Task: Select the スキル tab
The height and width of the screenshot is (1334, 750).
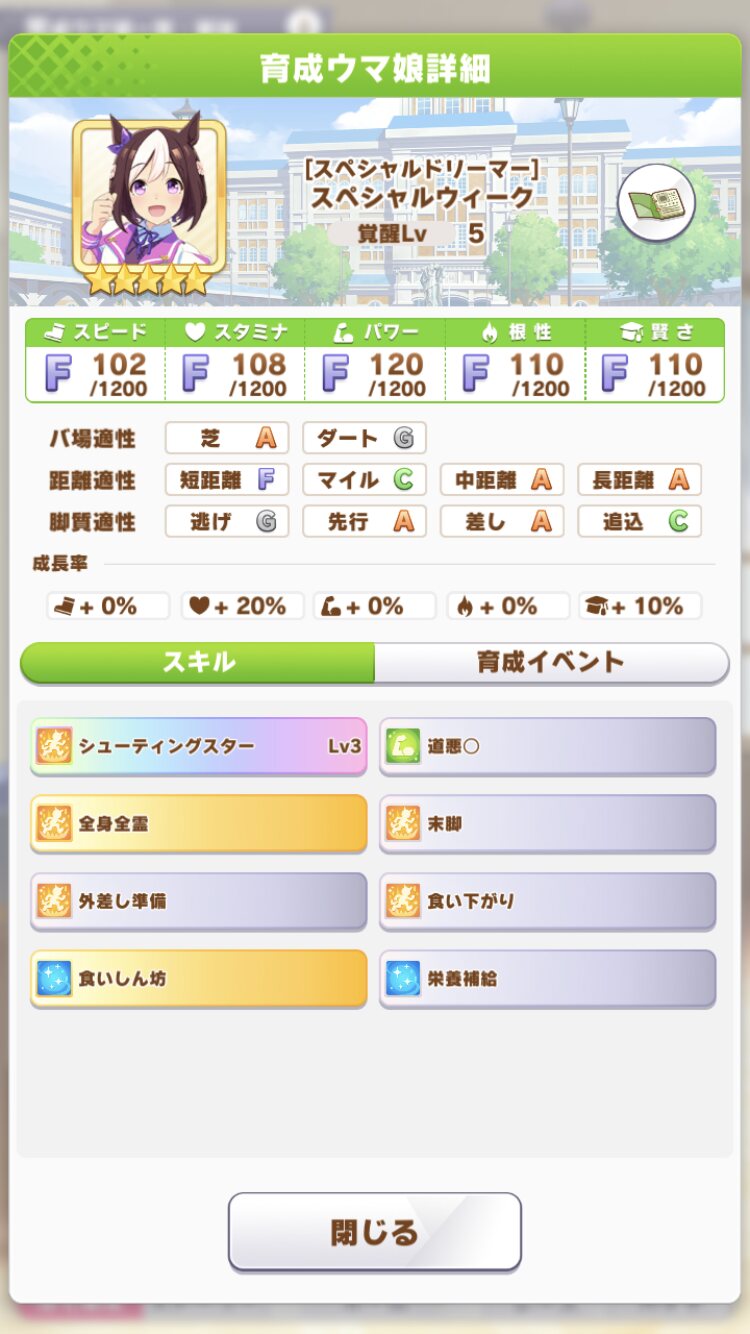Action: point(198,662)
